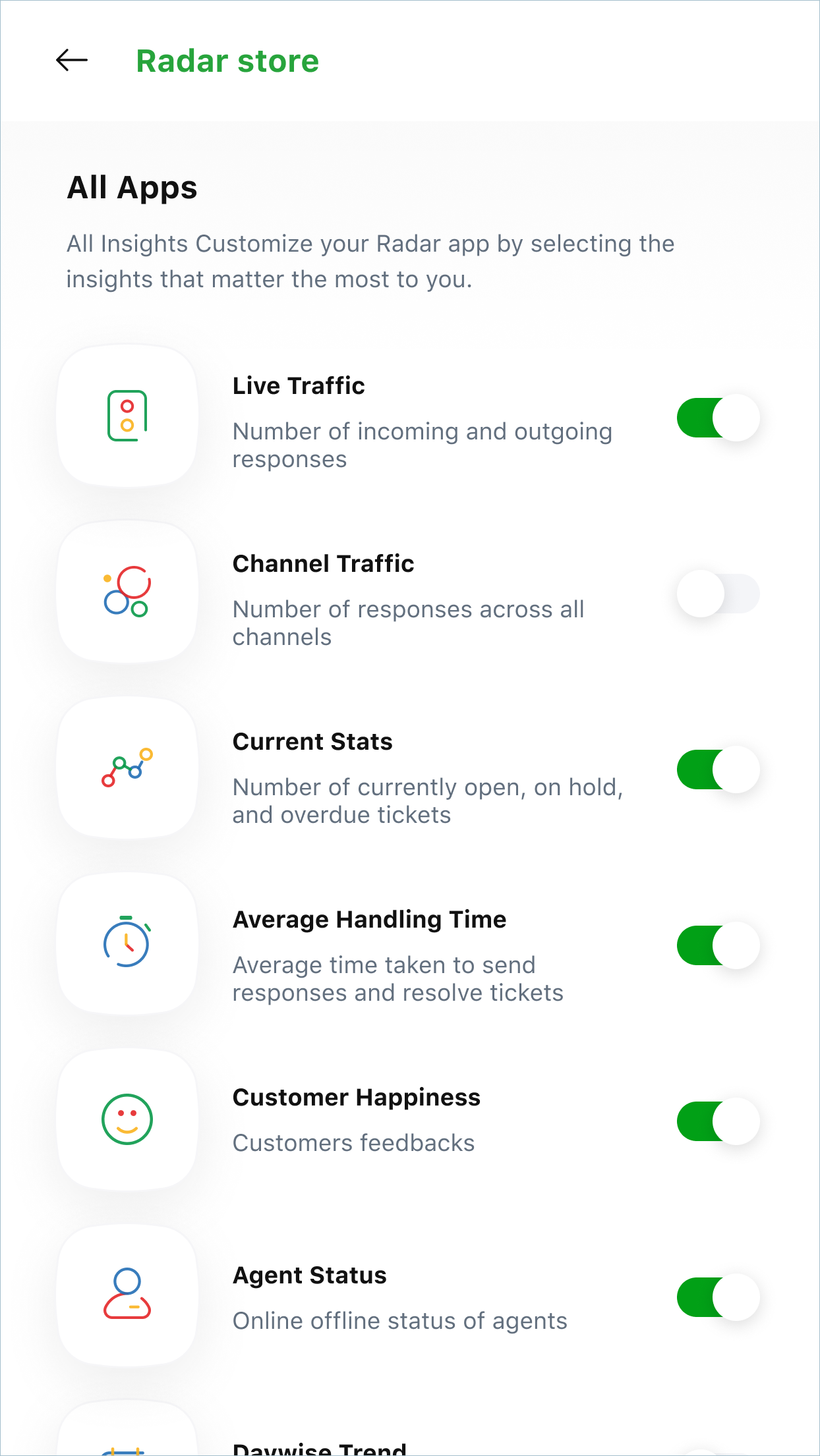Toggle Customer Happiness off

pos(718,1121)
